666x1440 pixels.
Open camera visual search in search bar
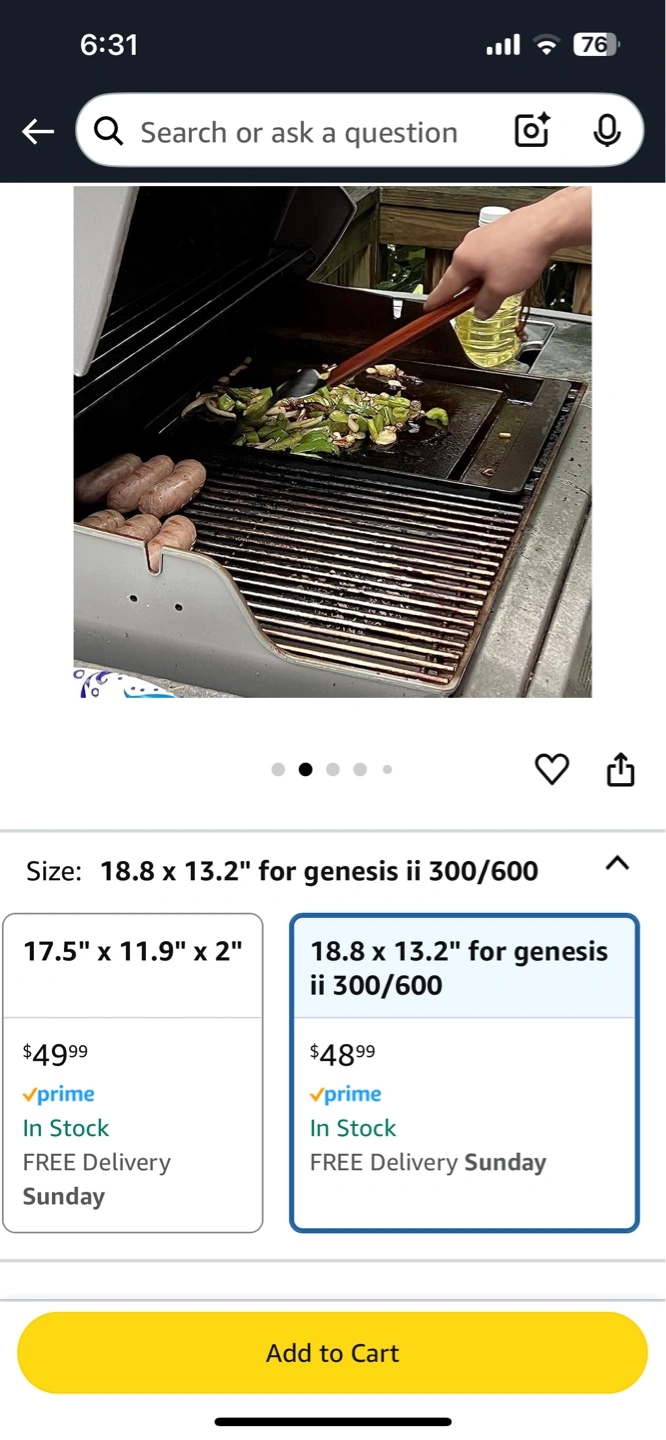532,131
